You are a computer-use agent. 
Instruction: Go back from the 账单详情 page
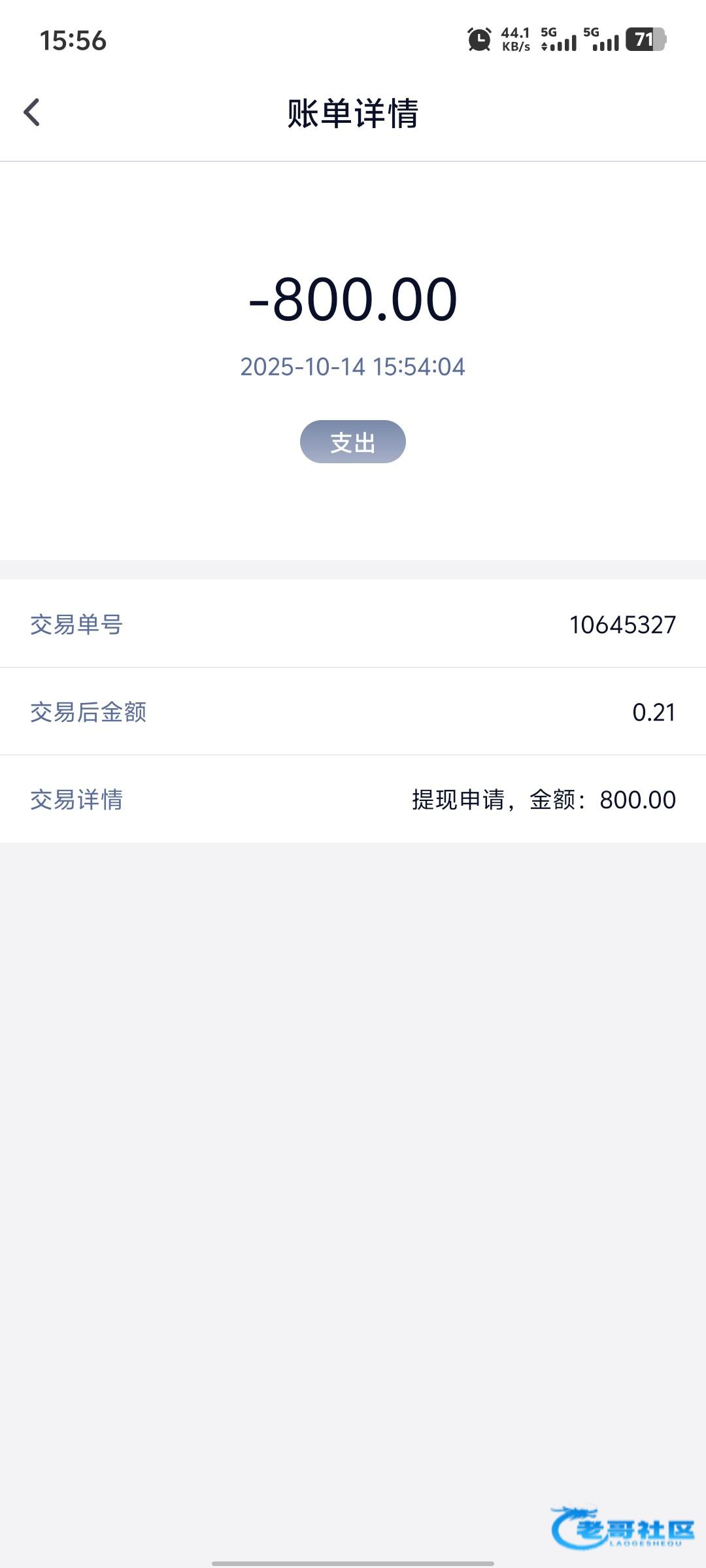click(32, 112)
